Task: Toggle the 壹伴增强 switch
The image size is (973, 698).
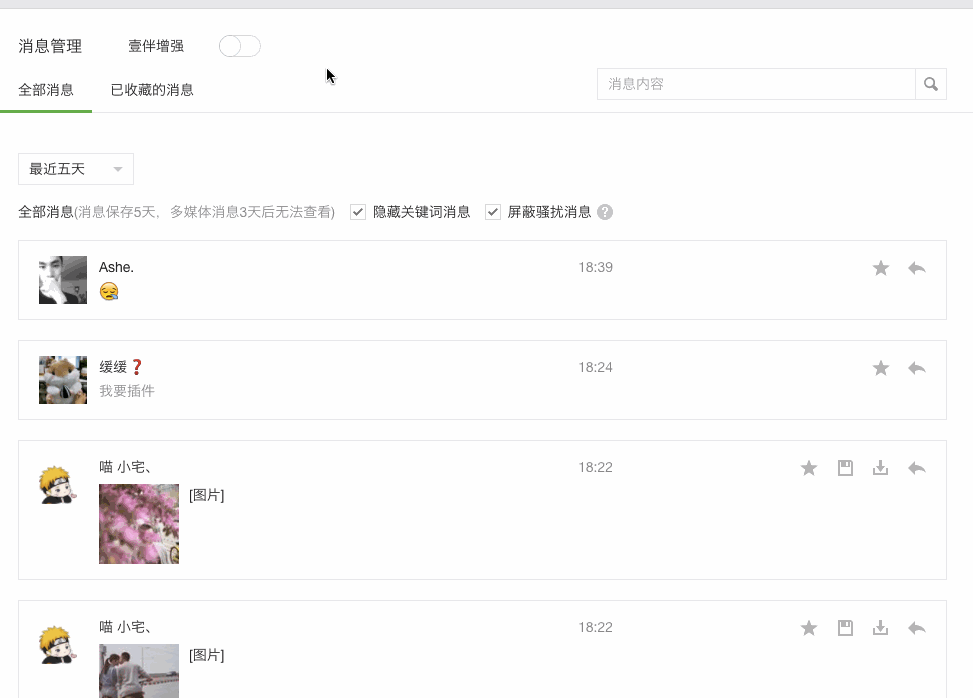Action: (240, 46)
